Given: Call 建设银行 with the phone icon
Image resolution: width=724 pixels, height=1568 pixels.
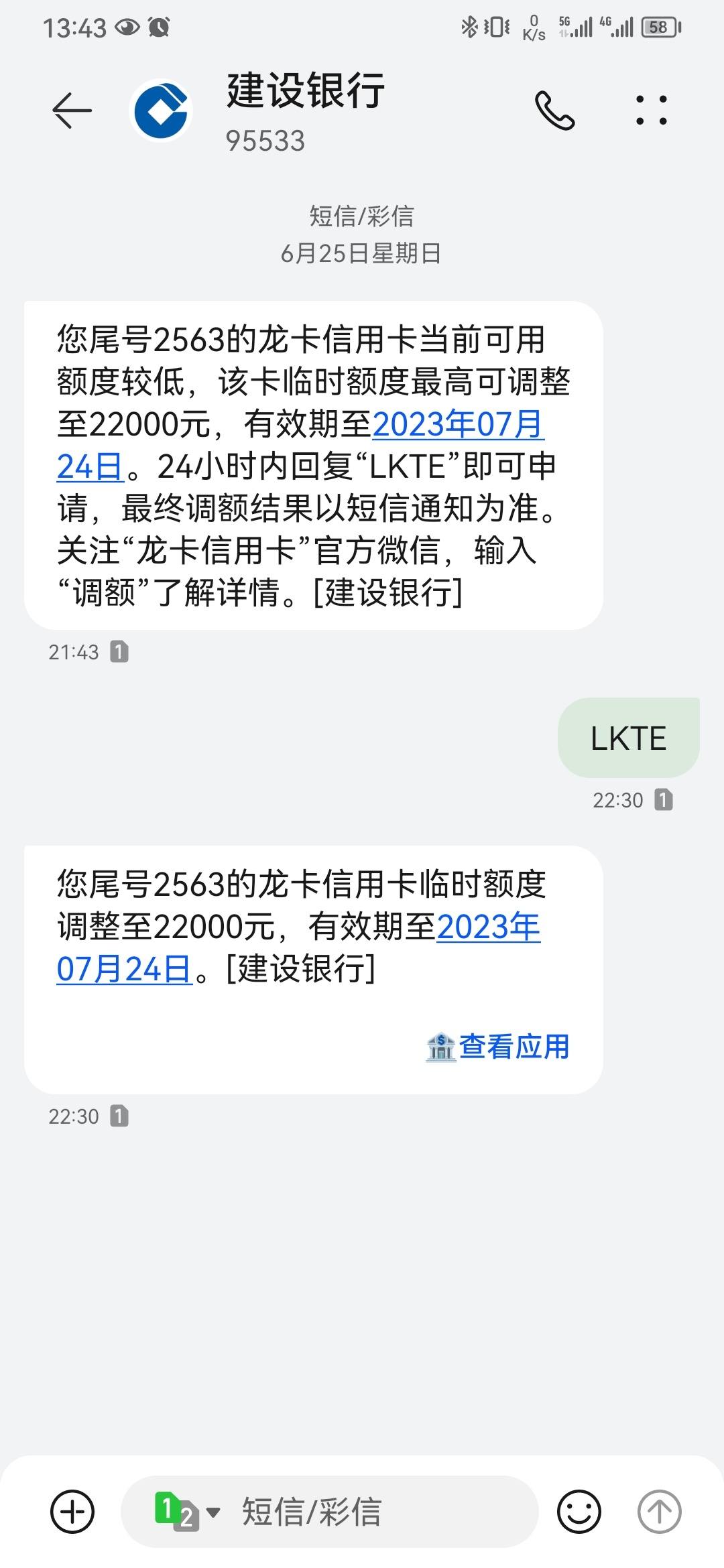Looking at the screenshot, I should pos(554,111).
